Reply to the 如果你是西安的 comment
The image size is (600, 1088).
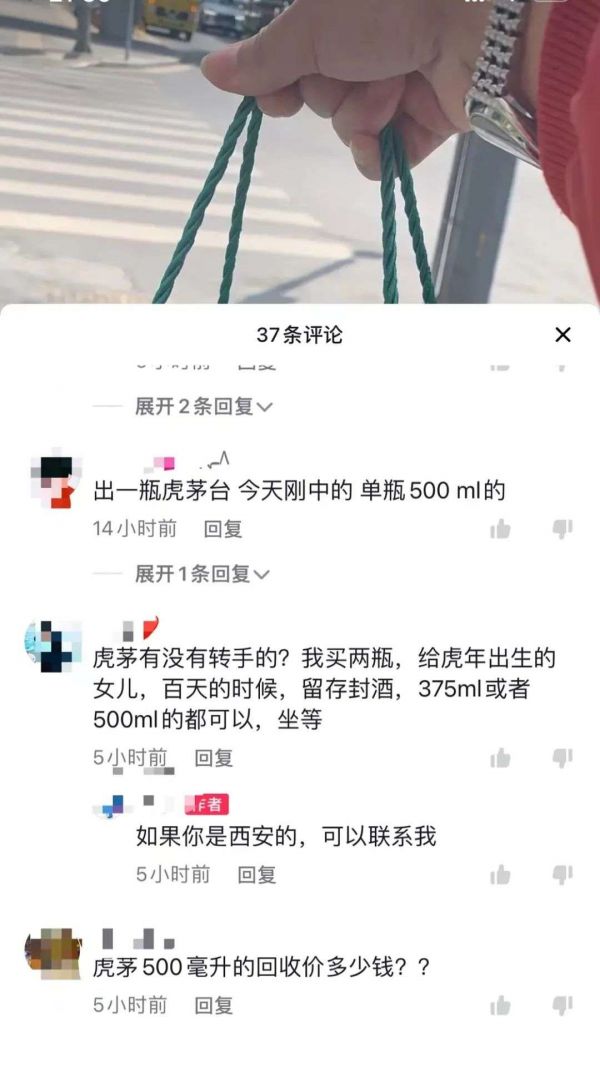click(256, 874)
